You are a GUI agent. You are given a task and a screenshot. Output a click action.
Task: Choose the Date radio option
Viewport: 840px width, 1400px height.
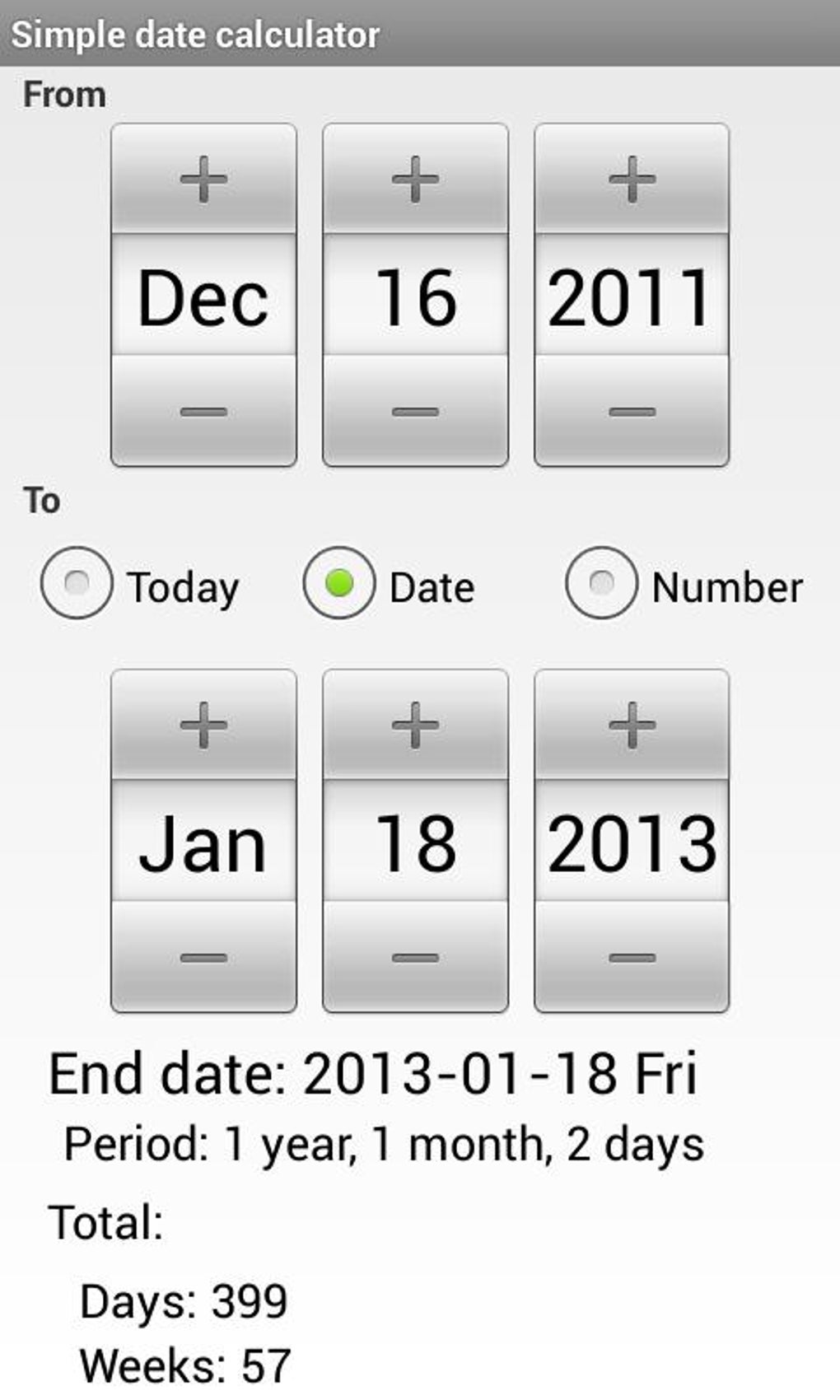(339, 583)
